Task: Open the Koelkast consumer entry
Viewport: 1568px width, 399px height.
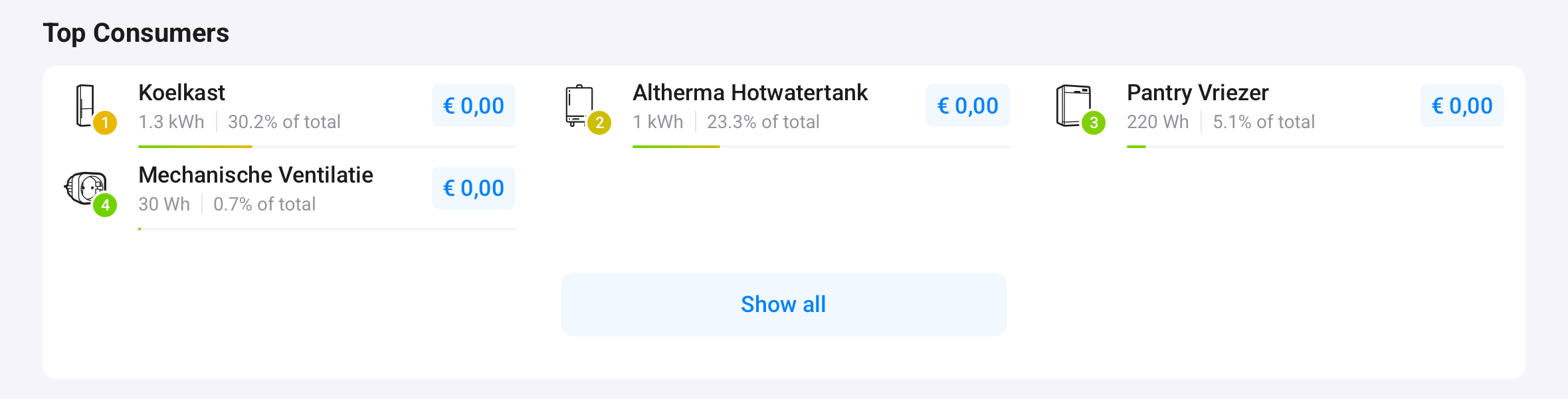Action: [182, 94]
